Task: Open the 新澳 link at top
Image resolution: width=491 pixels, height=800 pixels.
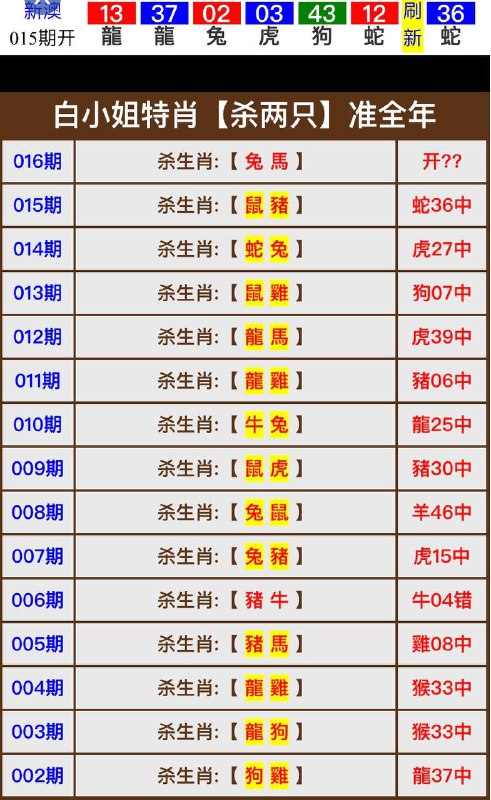Action: click(43, 10)
